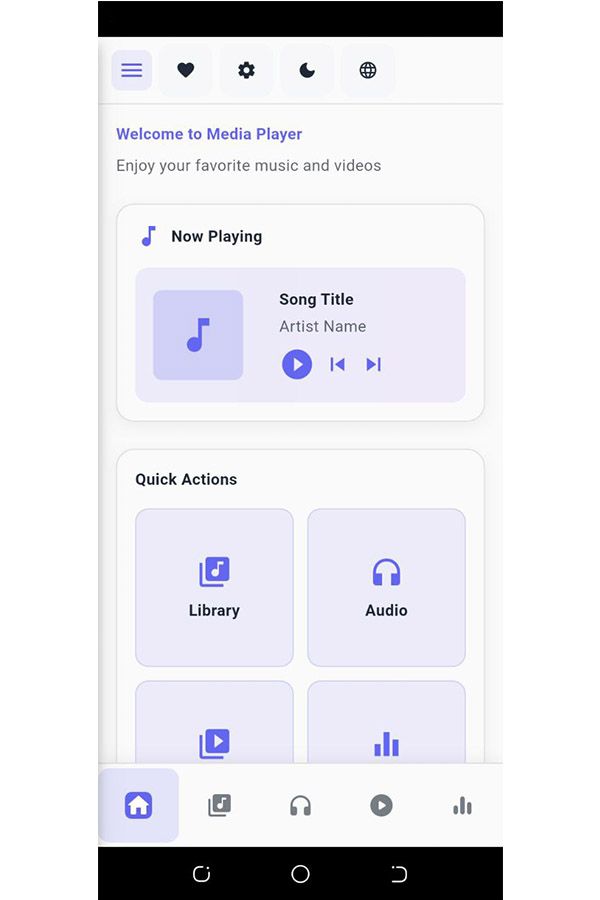The image size is (600, 900).
Task: Switch to the video play bottom tab
Action: tap(381, 805)
